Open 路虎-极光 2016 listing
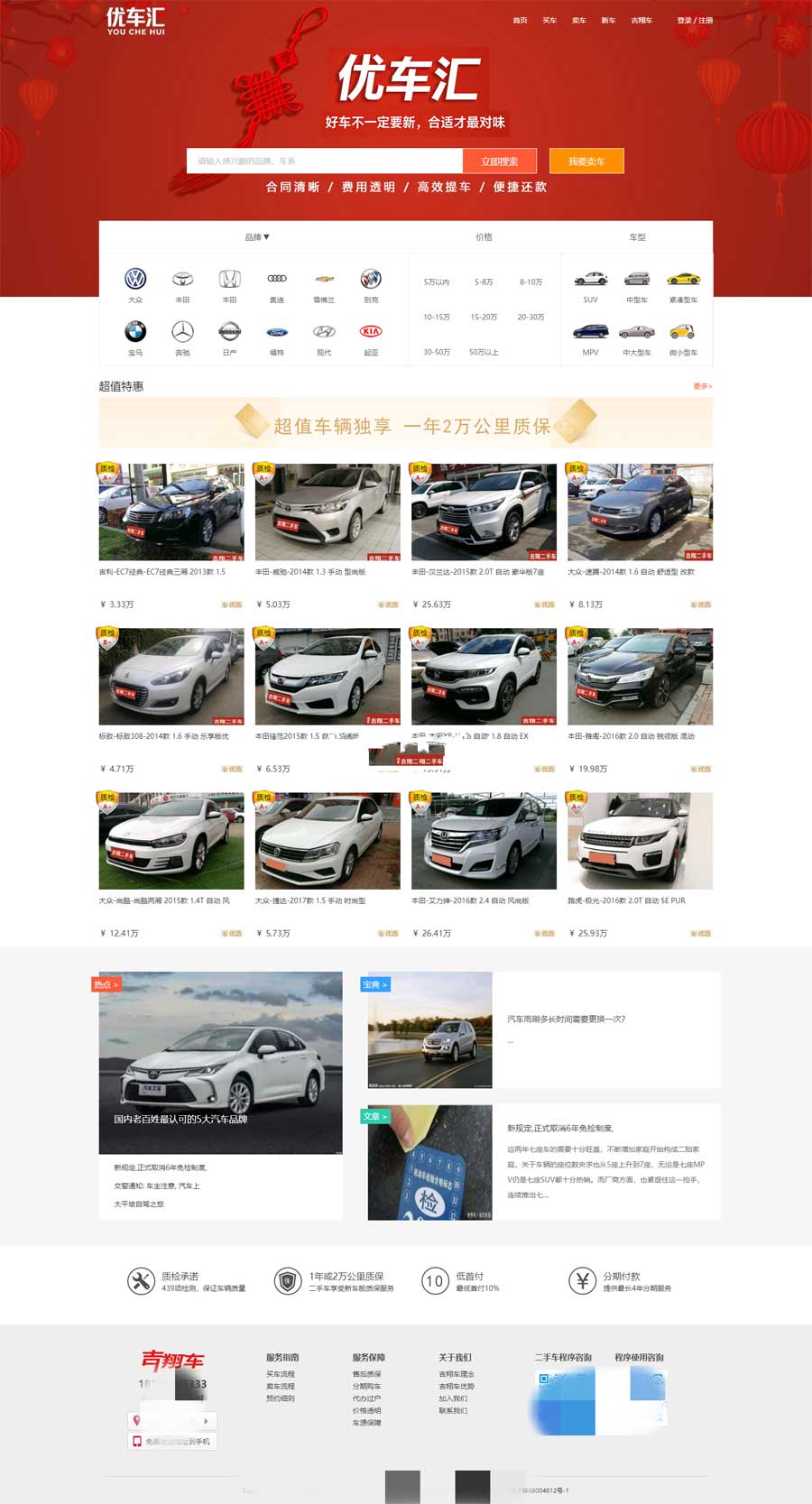 [x=640, y=841]
